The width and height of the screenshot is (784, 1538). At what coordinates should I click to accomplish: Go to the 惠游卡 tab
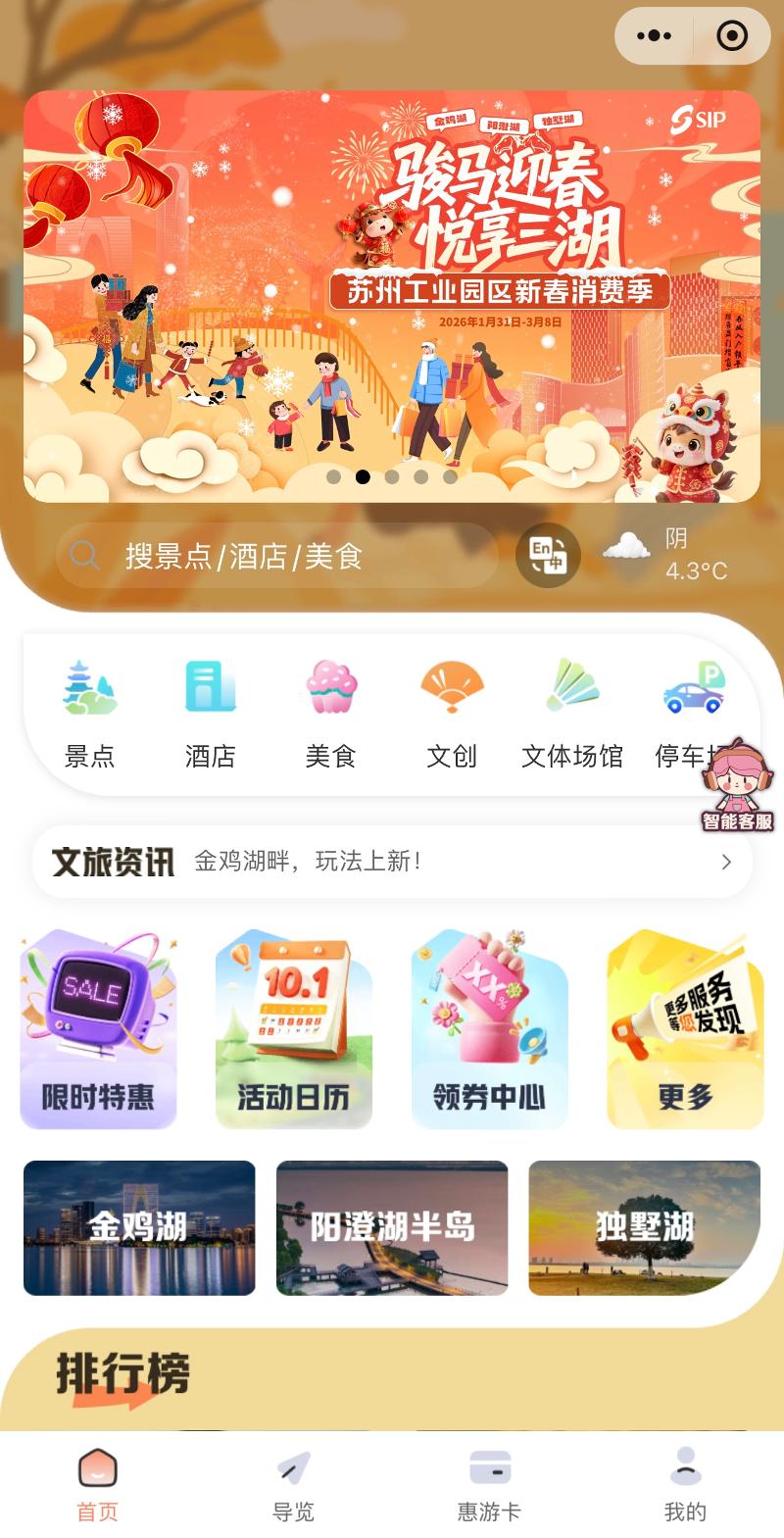pyautogui.click(x=489, y=1484)
